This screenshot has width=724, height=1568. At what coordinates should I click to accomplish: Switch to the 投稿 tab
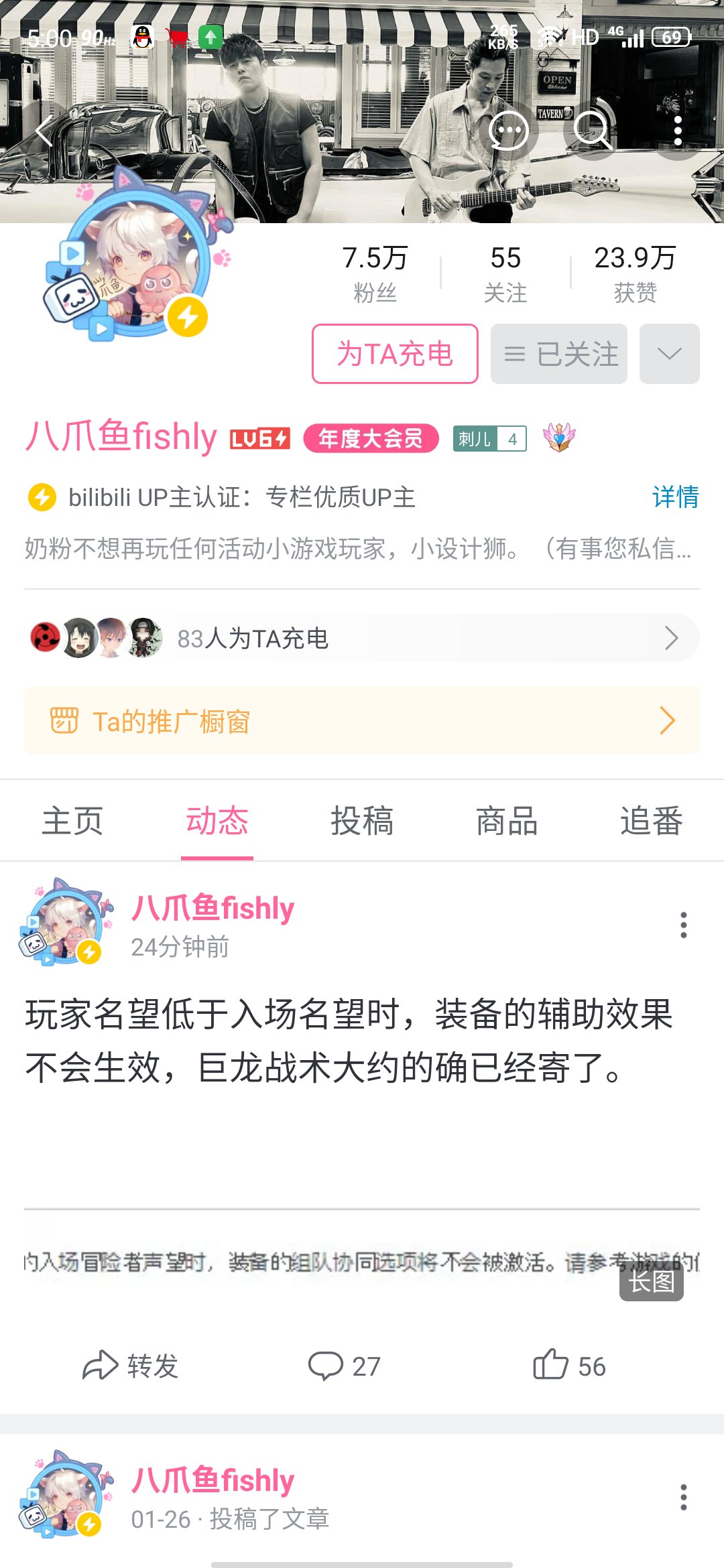point(362,820)
